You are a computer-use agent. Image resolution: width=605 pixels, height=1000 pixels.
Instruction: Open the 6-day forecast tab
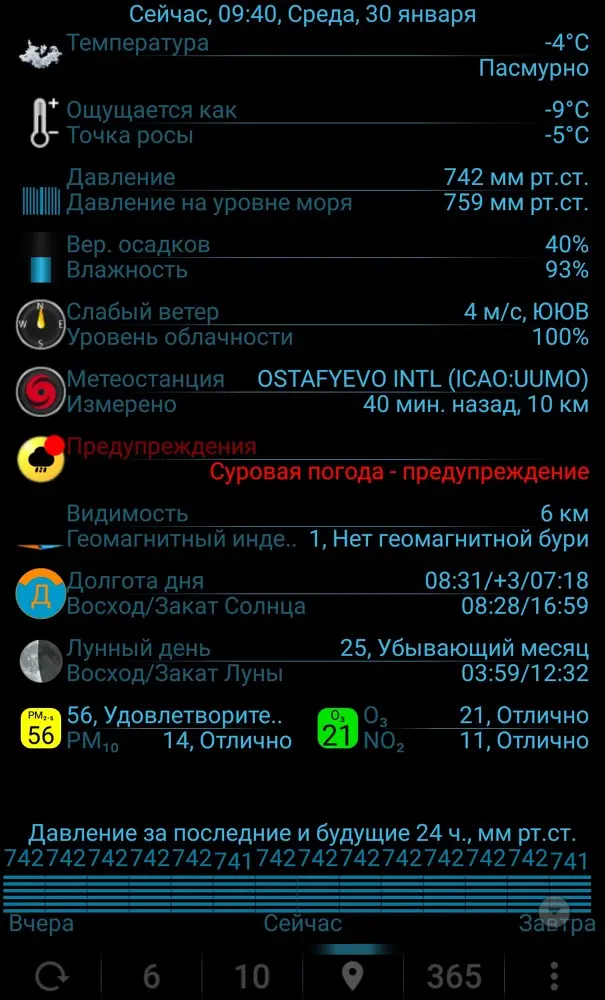click(151, 976)
